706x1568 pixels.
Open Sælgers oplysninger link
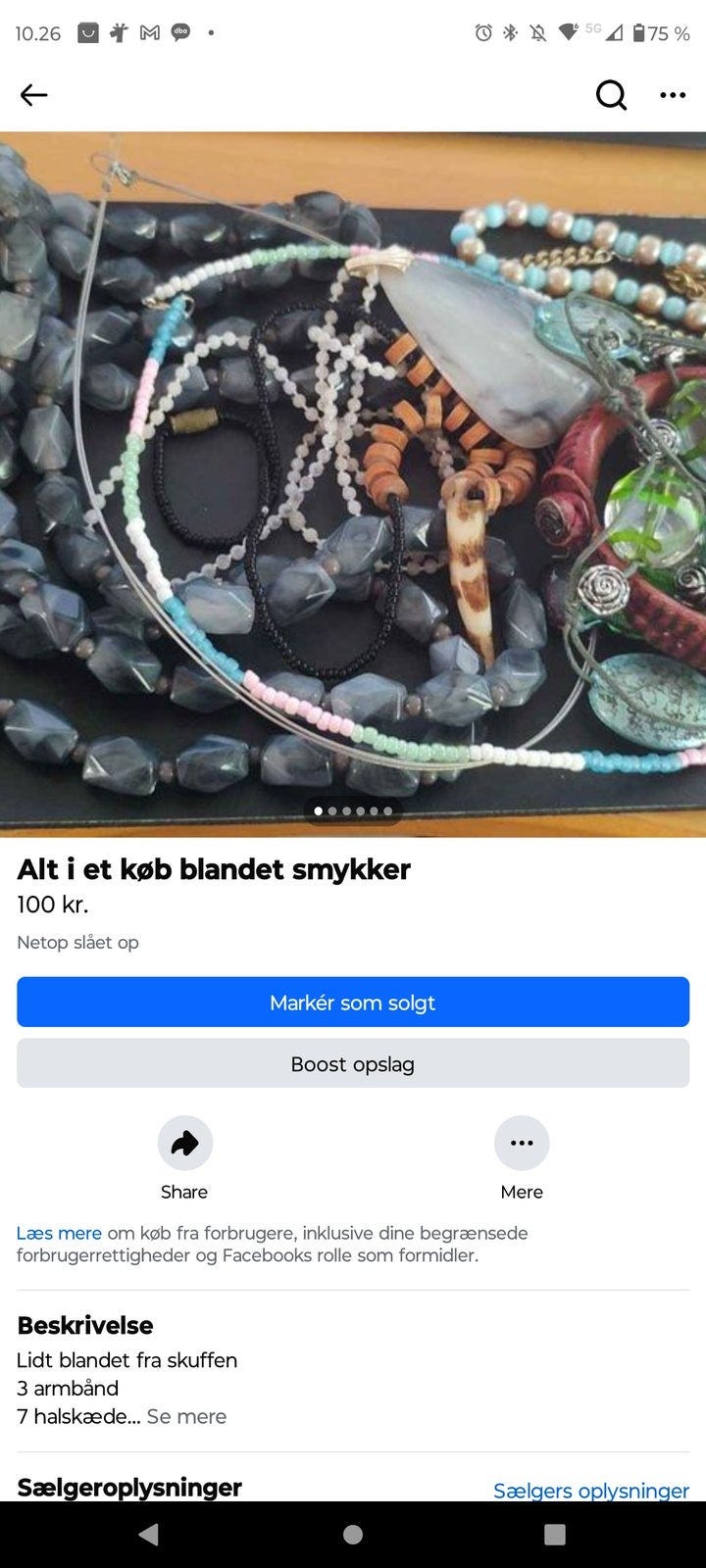click(x=590, y=1491)
